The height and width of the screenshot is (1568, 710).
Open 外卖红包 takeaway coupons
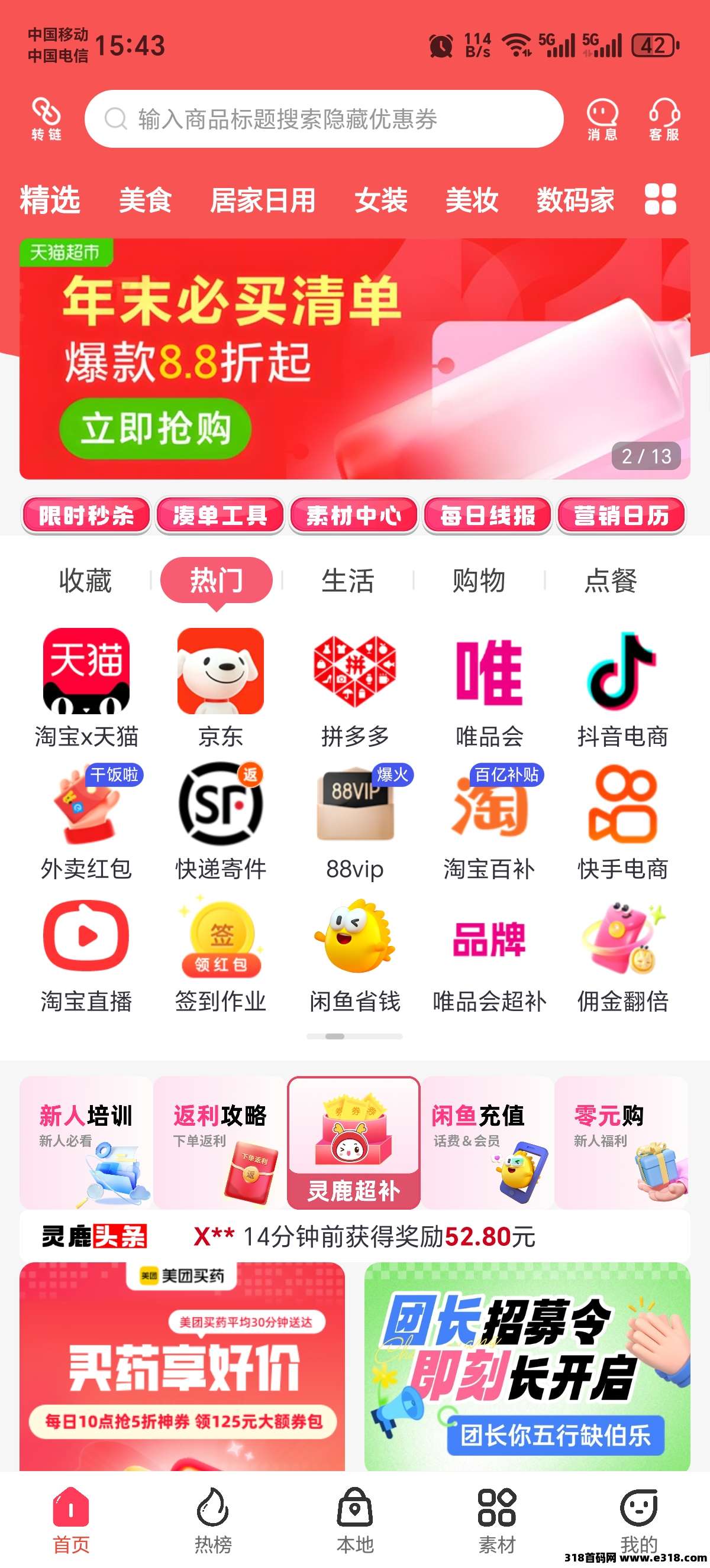[86, 821]
